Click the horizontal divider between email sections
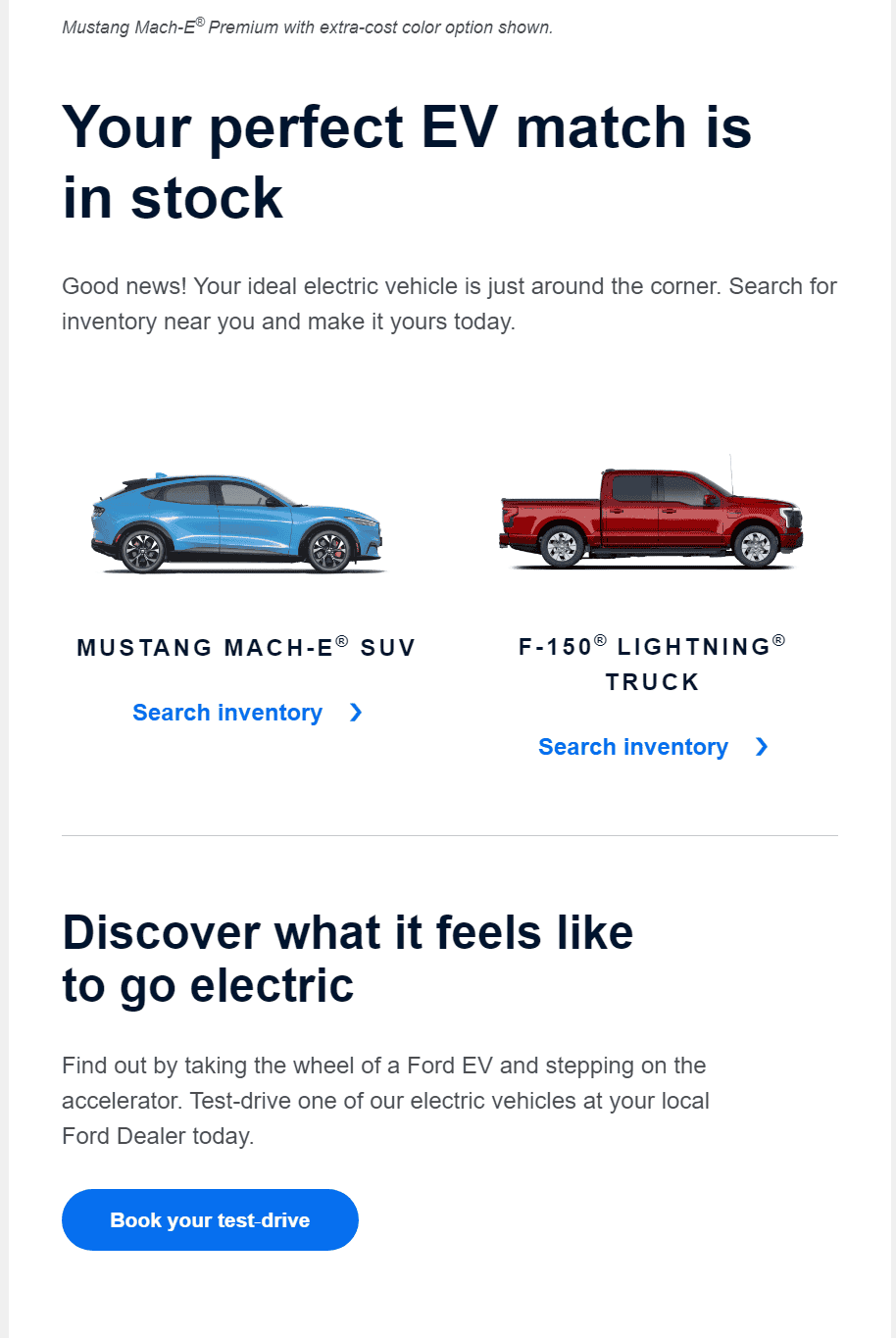The height and width of the screenshot is (1338, 896). coord(449,835)
